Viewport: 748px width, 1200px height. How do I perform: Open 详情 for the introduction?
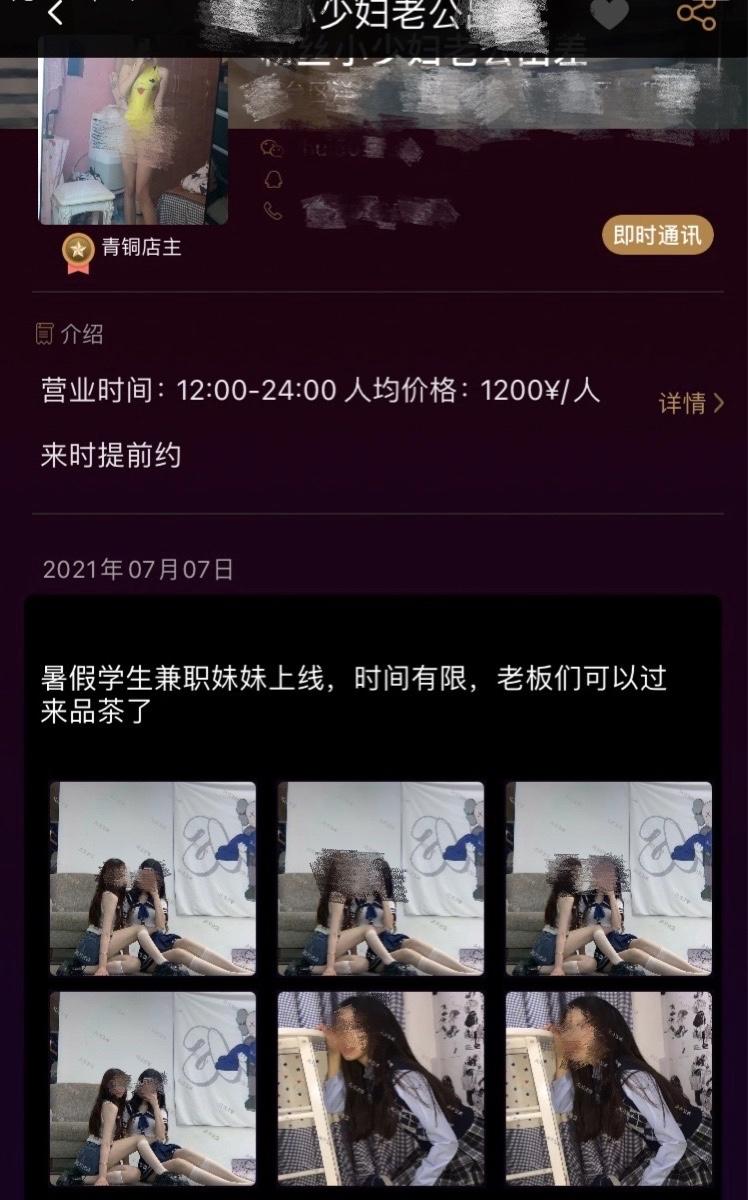(x=691, y=403)
